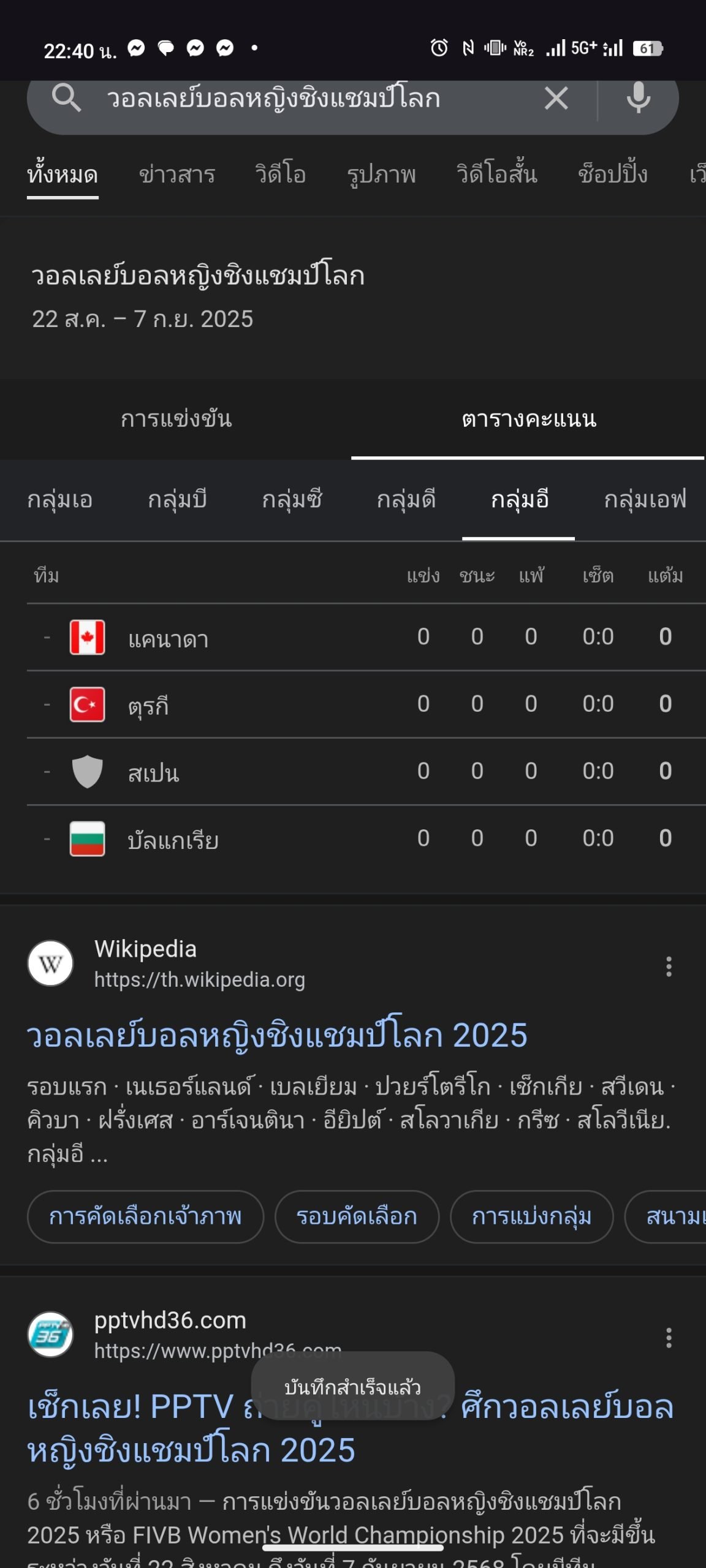Open the ช็อปปิ้ง tab
The height and width of the screenshot is (1568, 706).
(x=612, y=175)
